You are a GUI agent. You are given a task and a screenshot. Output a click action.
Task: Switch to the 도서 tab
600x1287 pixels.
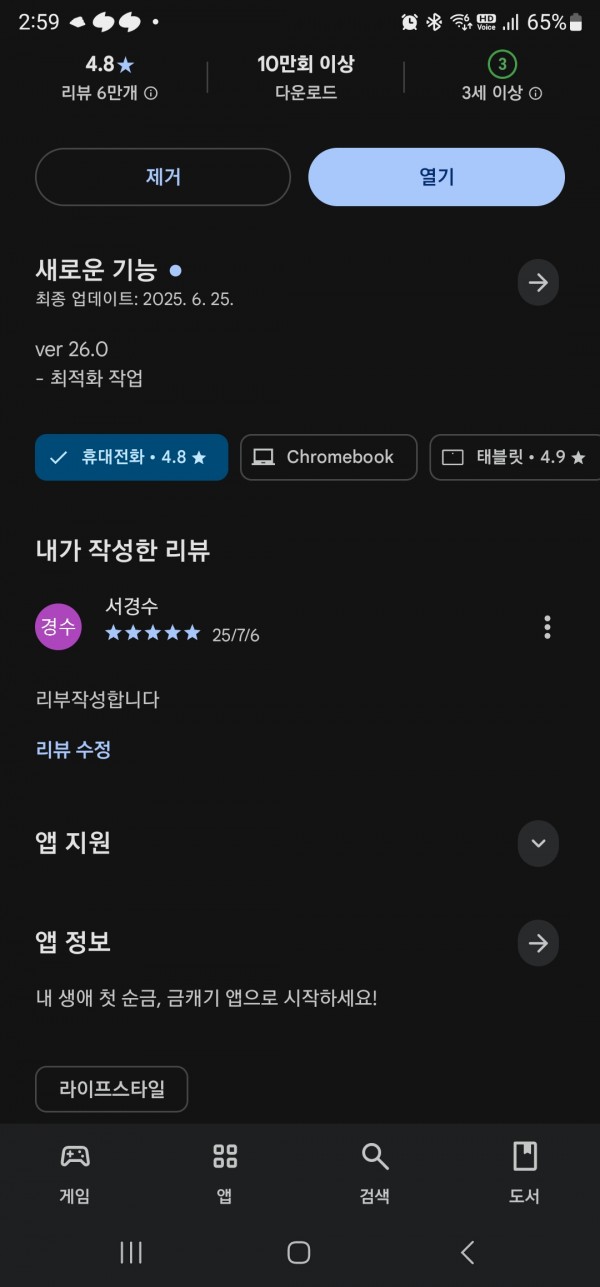(x=525, y=1173)
